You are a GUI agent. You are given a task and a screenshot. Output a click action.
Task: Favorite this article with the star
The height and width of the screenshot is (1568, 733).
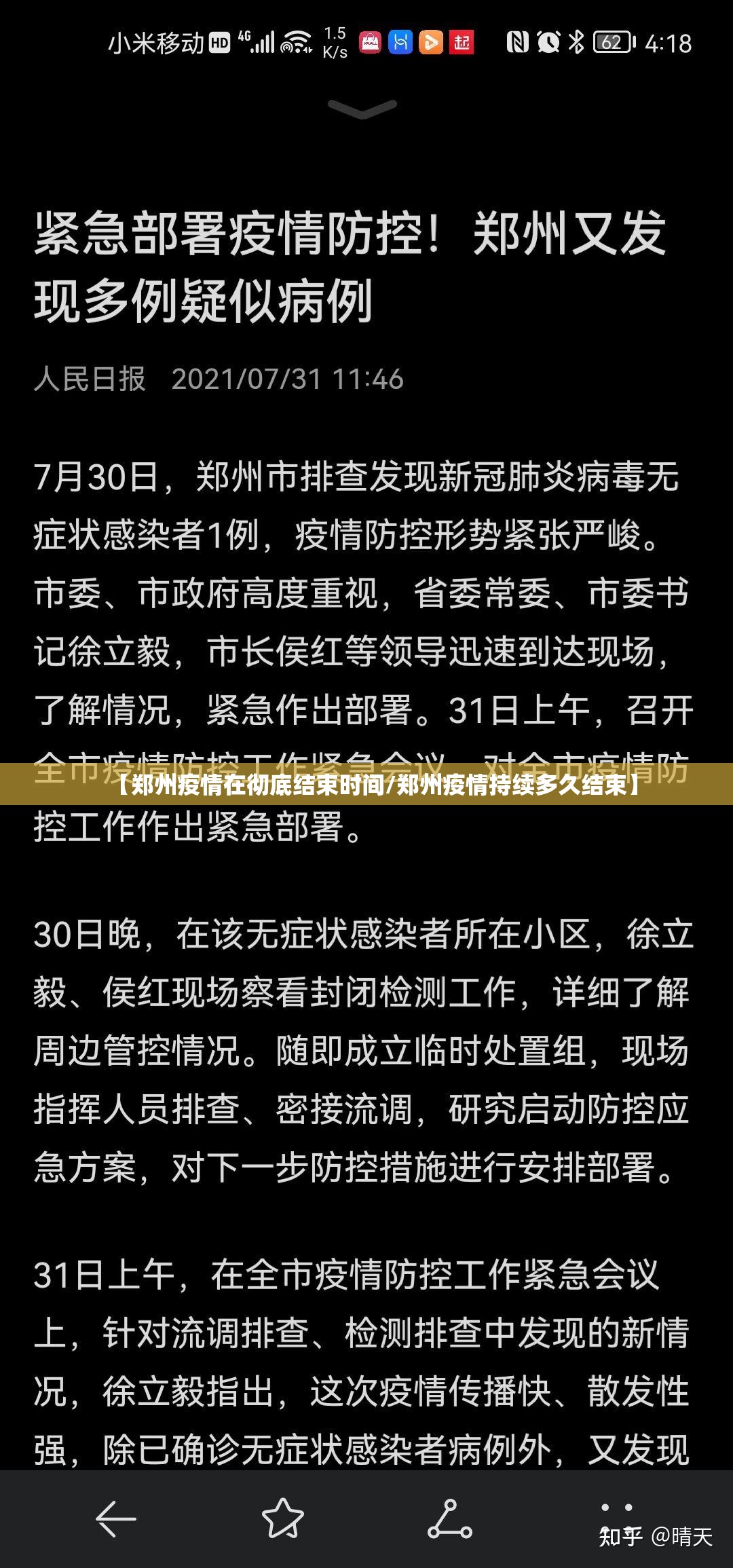click(x=282, y=1518)
